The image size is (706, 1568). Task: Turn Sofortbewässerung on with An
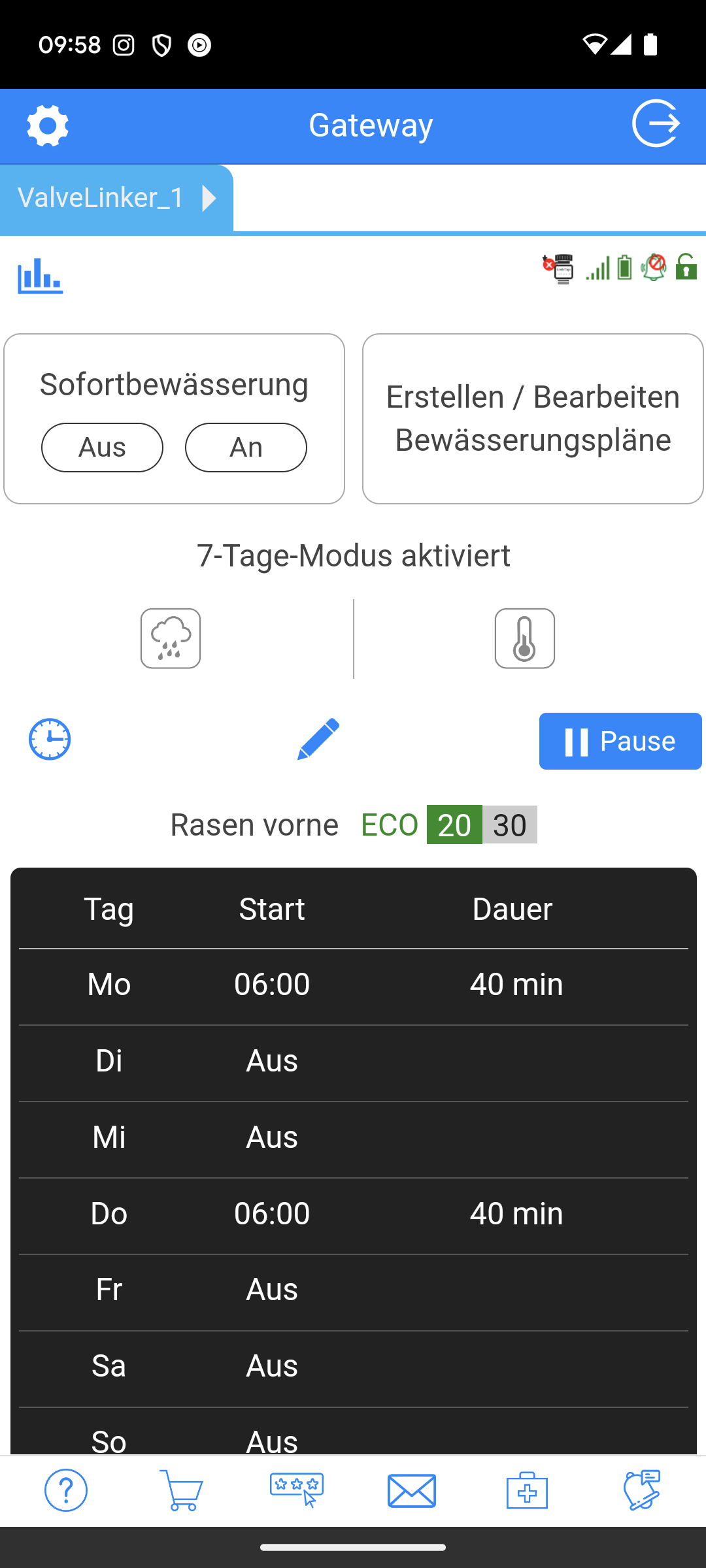point(246,448)
